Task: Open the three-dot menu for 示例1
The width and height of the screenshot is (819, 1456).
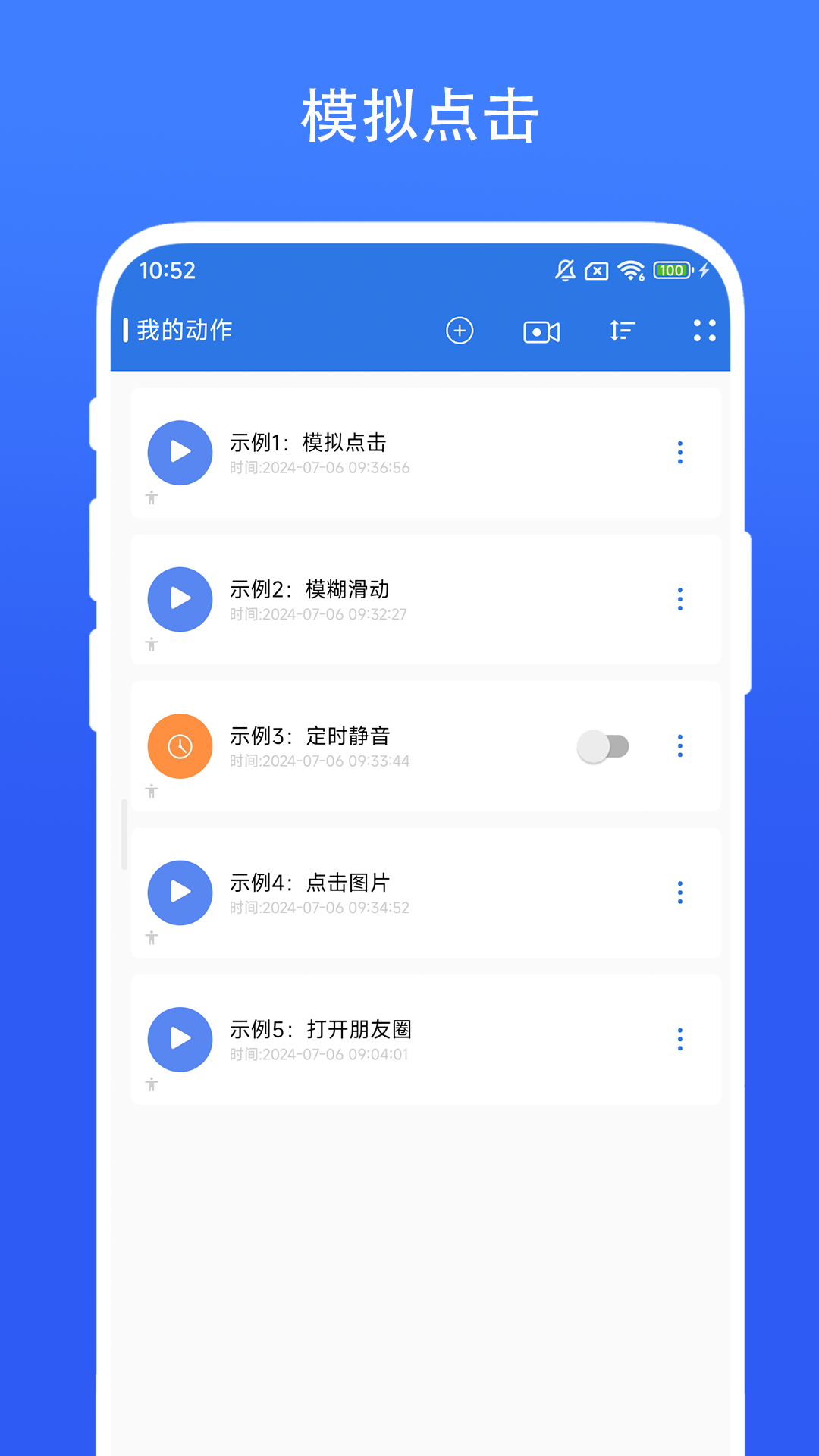Action: tap(680, 452)
